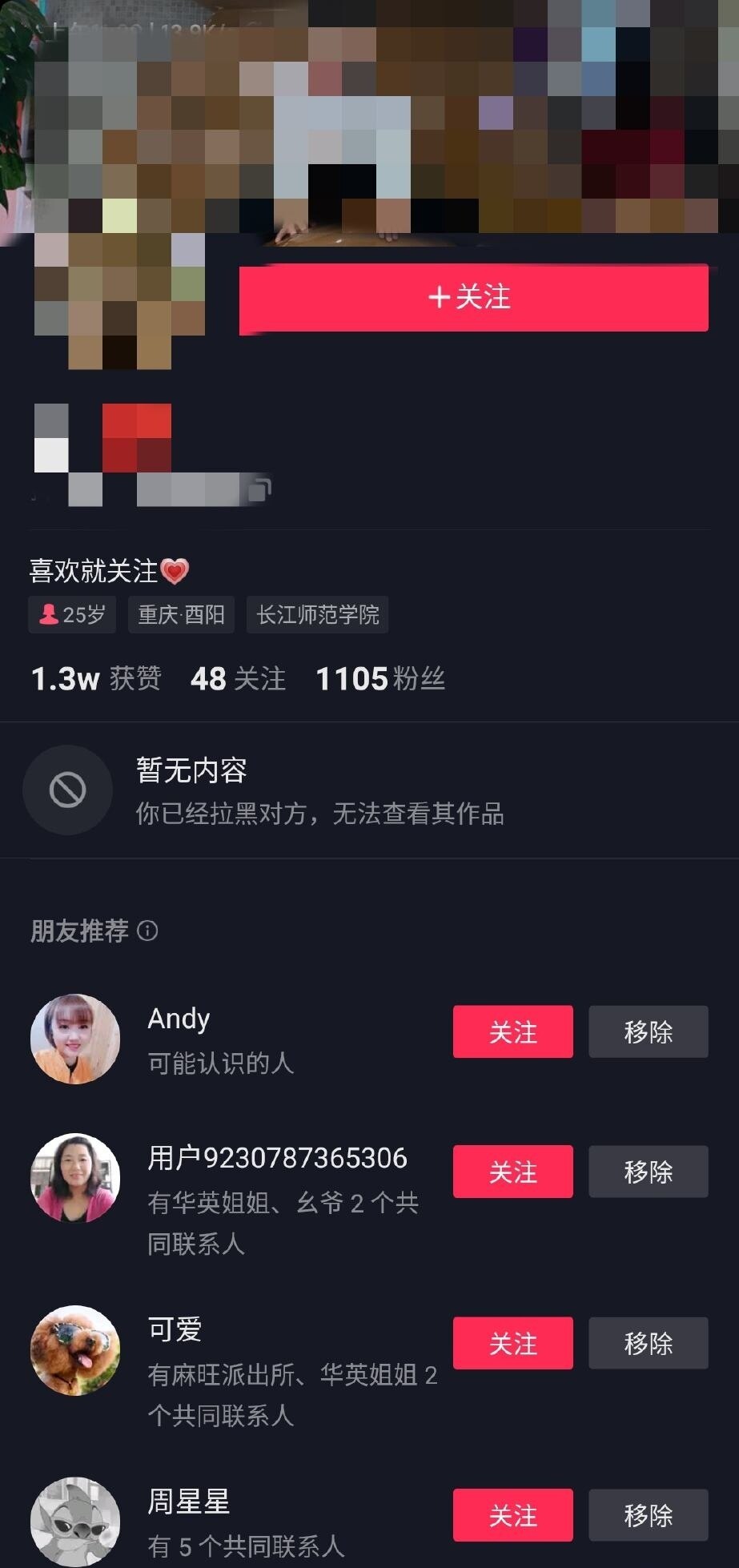739x1568 pixels.
Task: Open 周星星's profile
Action: pos(75,1522)
